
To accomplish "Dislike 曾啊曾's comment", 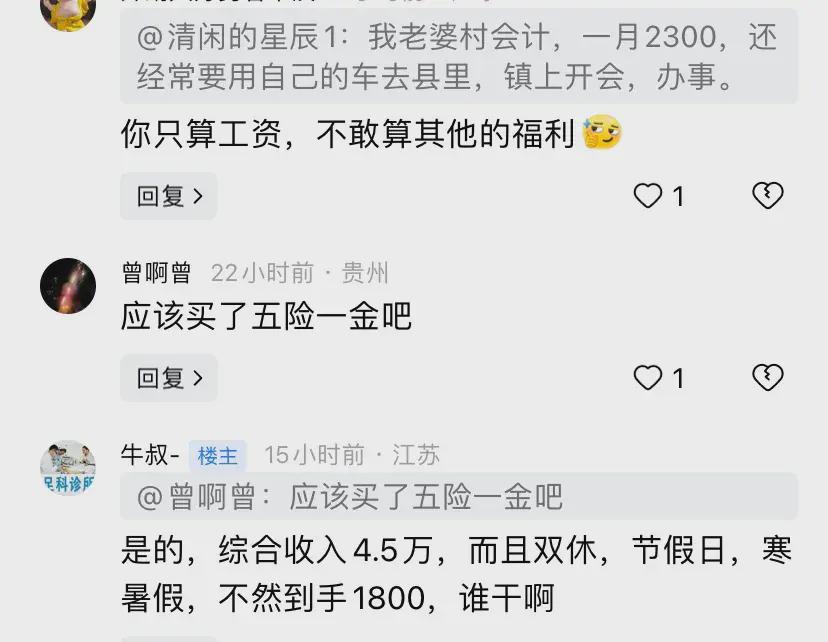I will pyautogui.click(x=767, y=378).
